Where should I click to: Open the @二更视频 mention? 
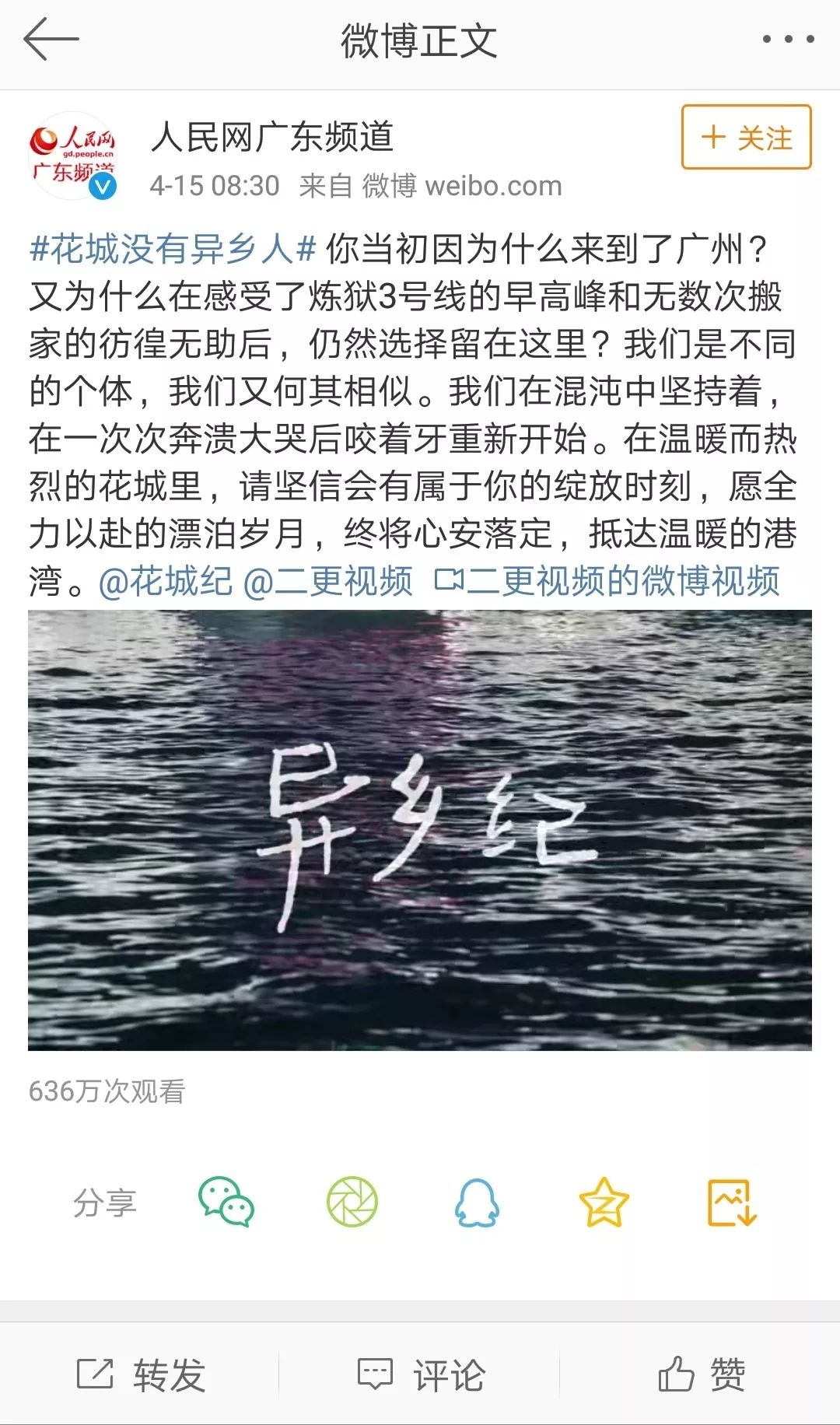pyautogui.click(x=327, y=581)
